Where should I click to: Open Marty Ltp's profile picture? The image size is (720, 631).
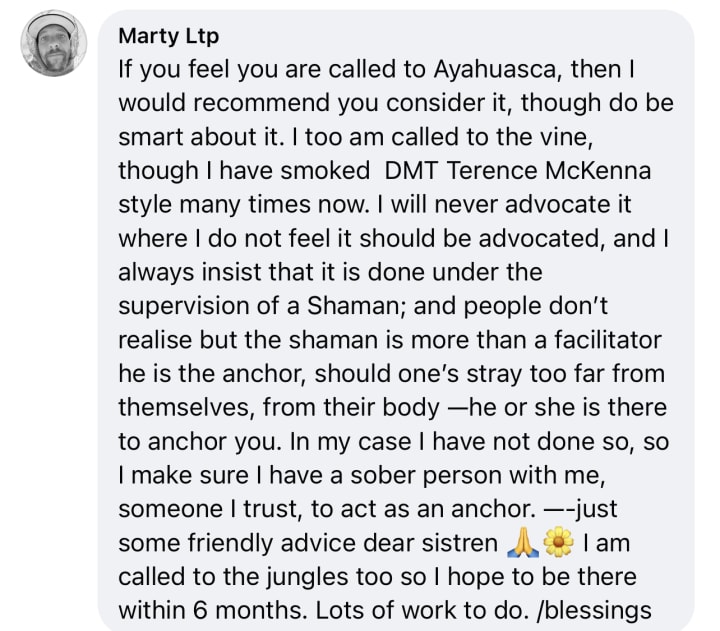tap(54, 43)
